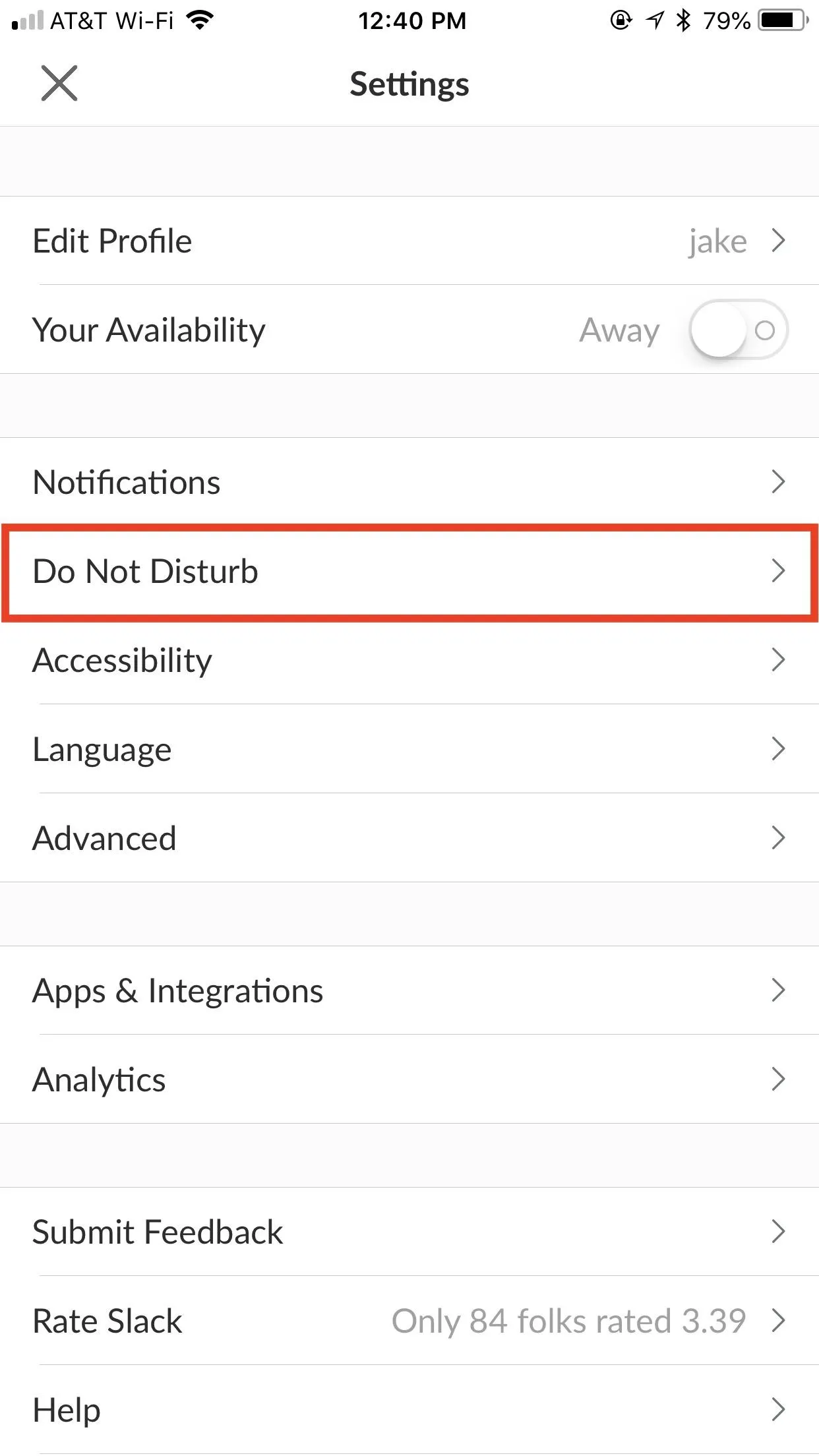Image resolution: width=819 pixels, height=1456 pixels.
Task: Open Advanced settings
Action: pos(409,838)
